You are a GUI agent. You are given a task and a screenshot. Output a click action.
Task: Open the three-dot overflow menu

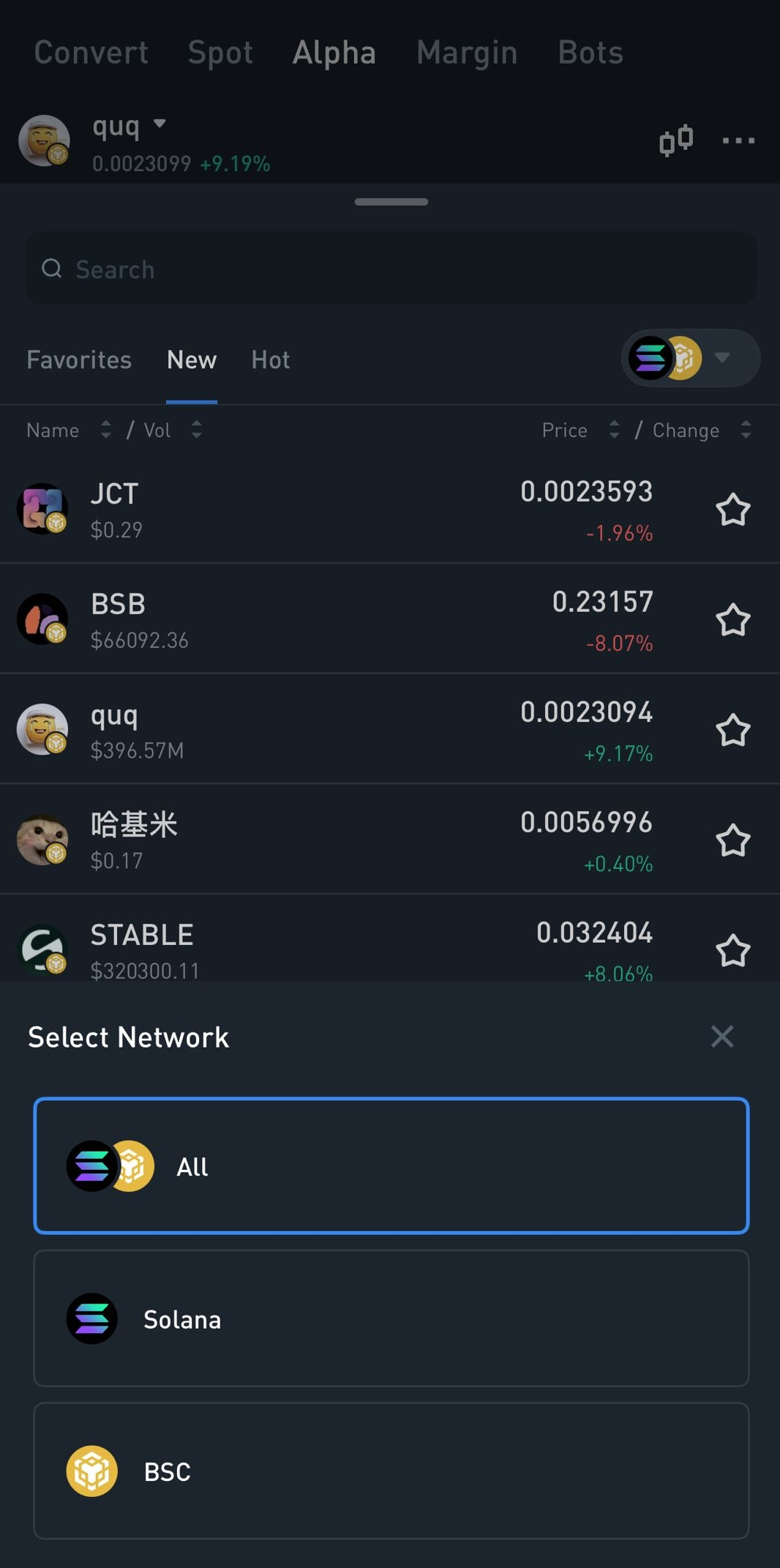(x=738, y=140)
